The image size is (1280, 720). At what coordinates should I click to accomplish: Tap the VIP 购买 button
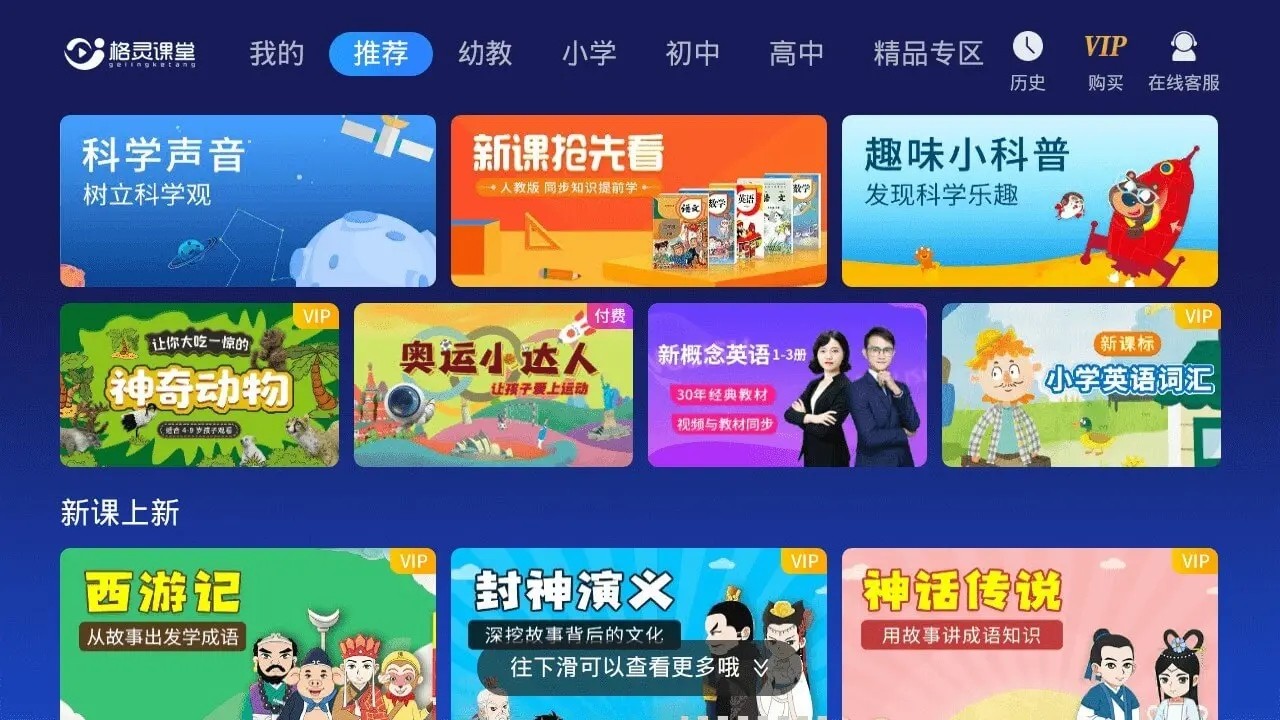(1105, 62)
